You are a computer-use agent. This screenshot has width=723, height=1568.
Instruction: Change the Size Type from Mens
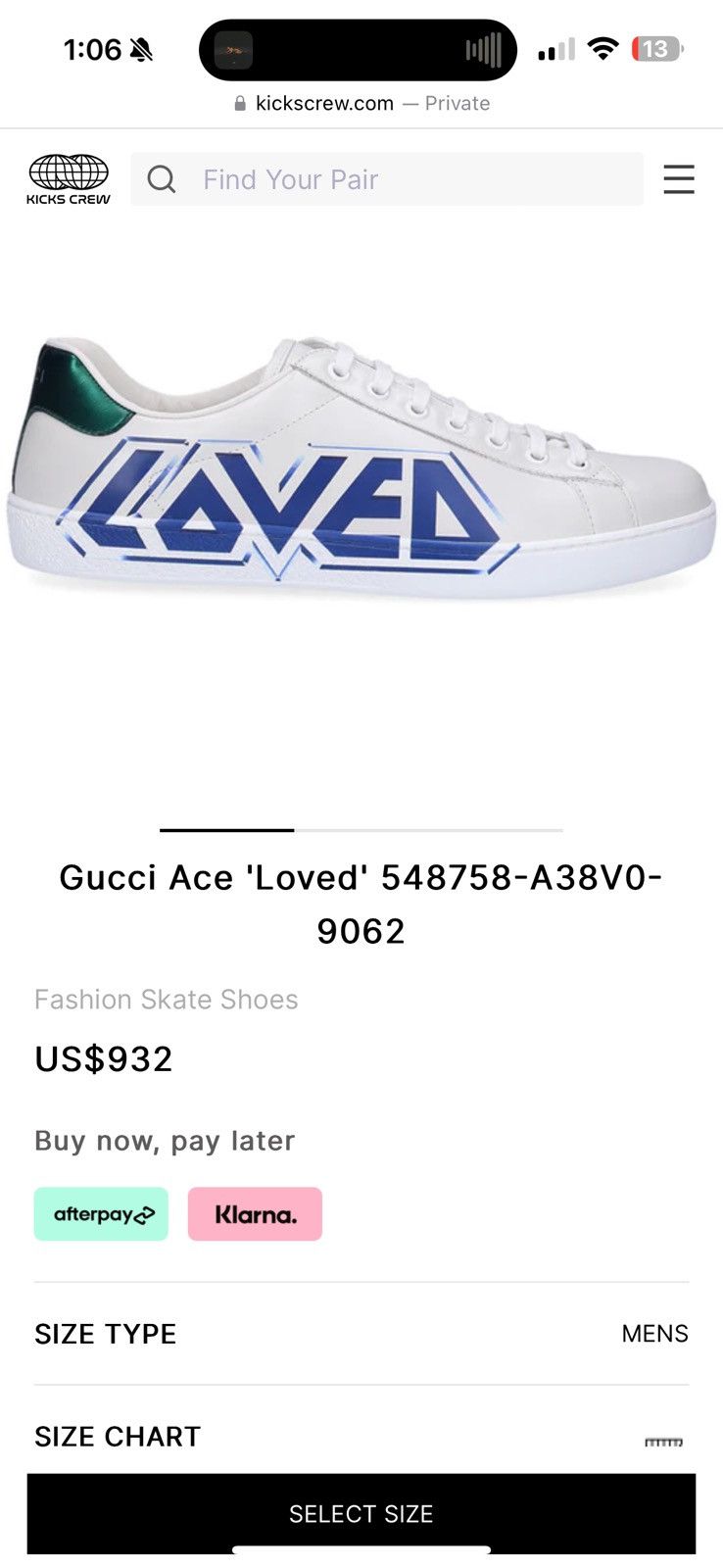click(x=654, y=1334)
